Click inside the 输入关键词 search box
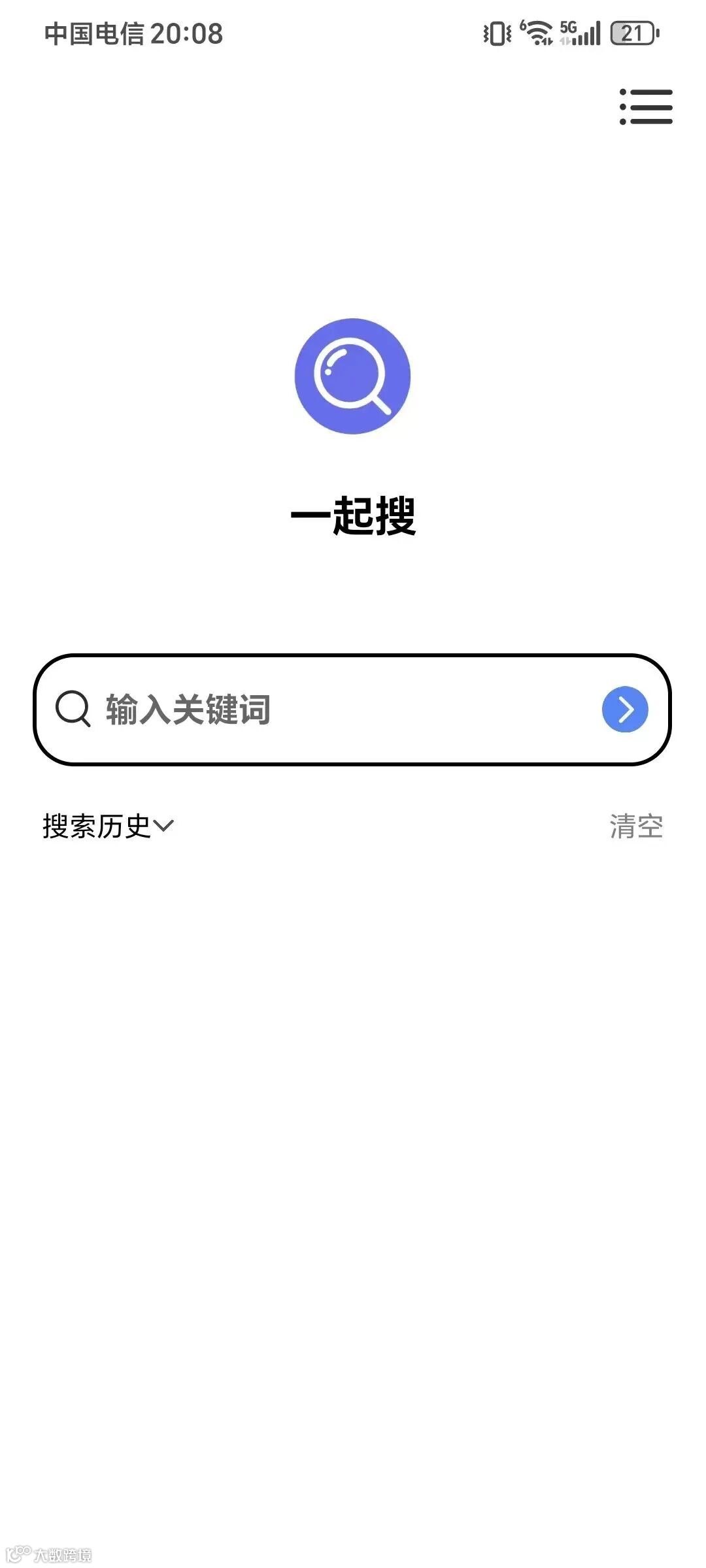706x1568 pixels. click(x=327, y=710)
